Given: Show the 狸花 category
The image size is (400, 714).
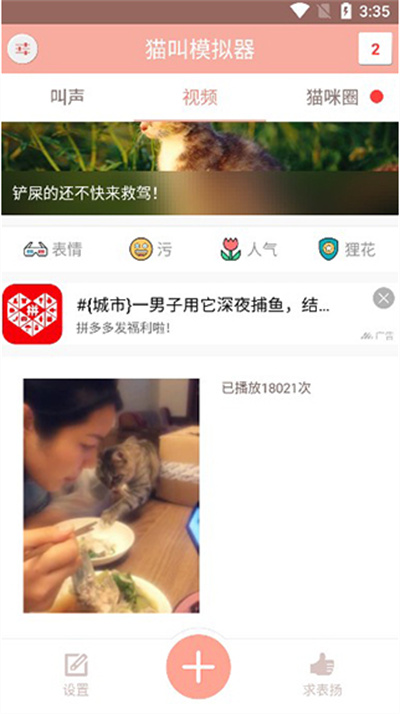Looking at the screenshot, I should 347,250.
